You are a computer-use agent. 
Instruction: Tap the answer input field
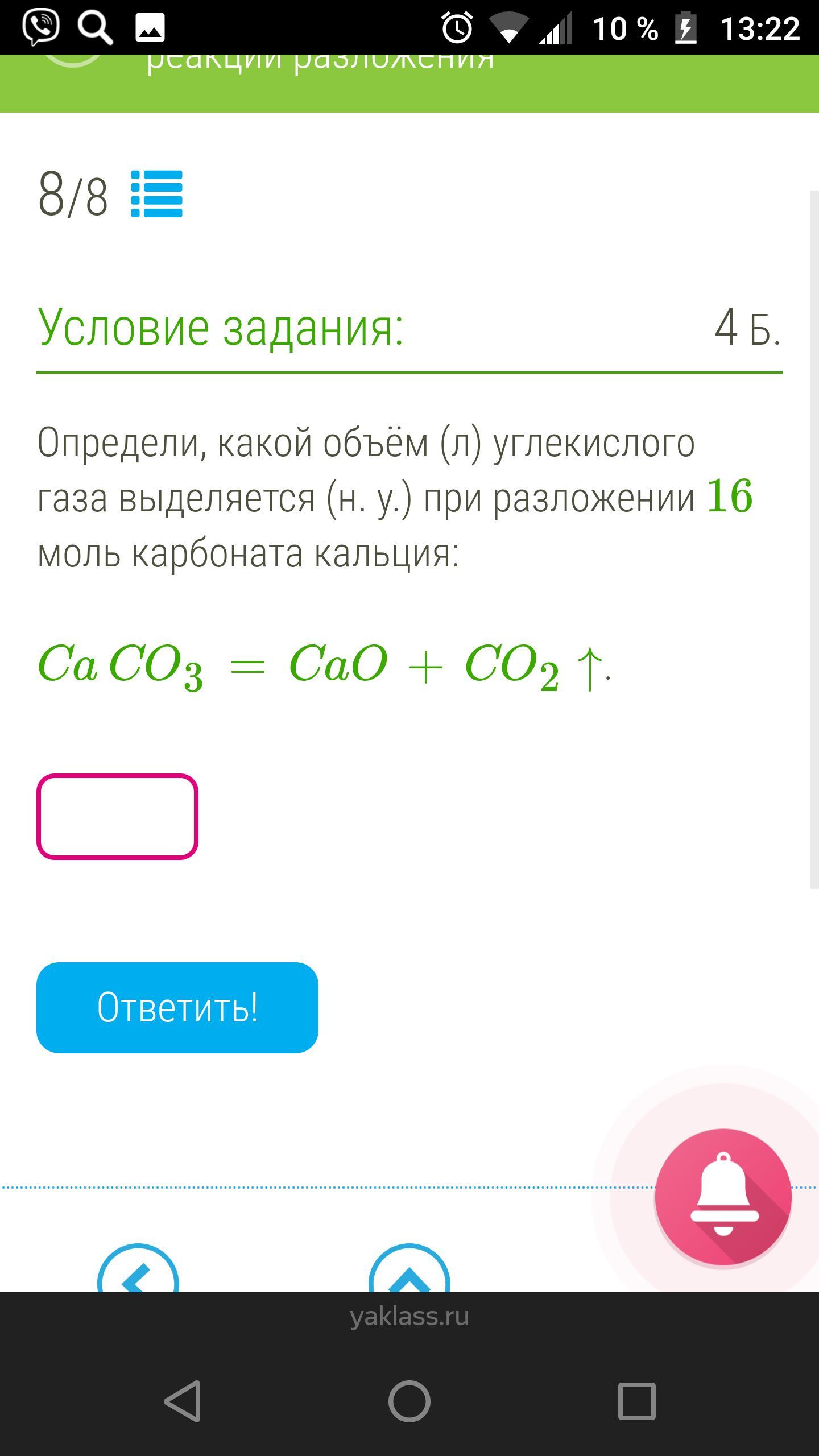point(117,816)
